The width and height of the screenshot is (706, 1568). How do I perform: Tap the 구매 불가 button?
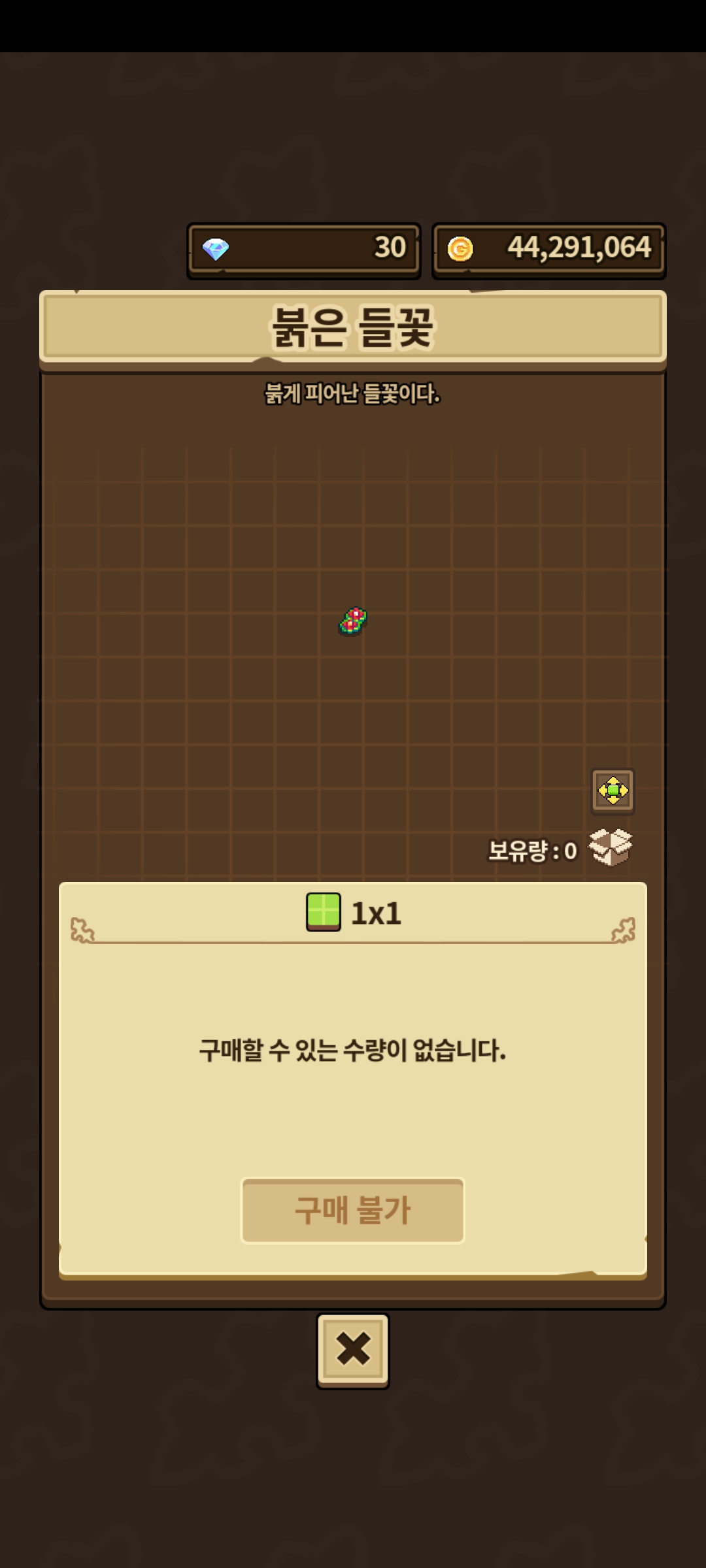tap(352, 1210)
